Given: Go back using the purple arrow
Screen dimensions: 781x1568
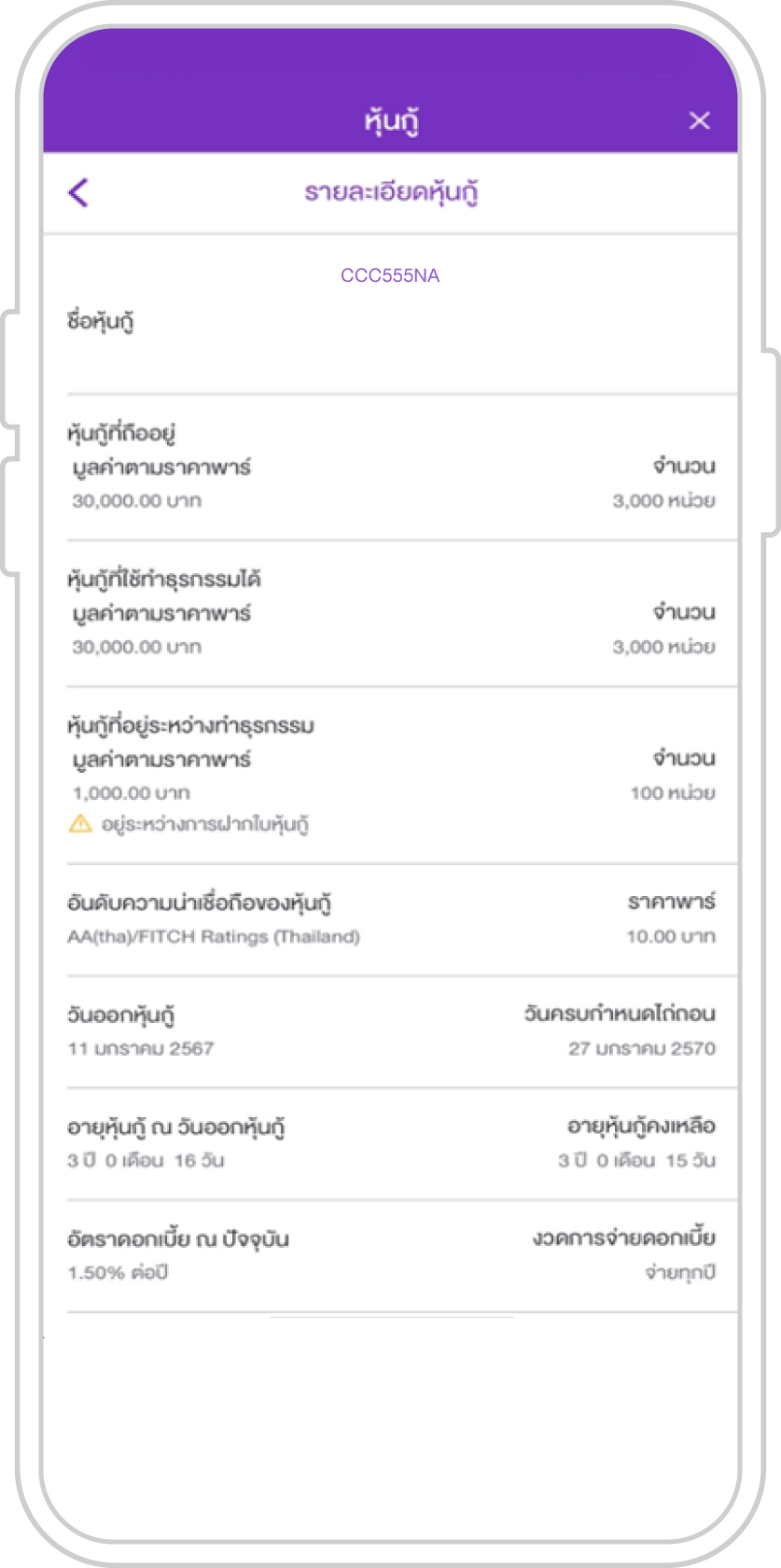Looking at the screenshot, I should coord(78,192).
